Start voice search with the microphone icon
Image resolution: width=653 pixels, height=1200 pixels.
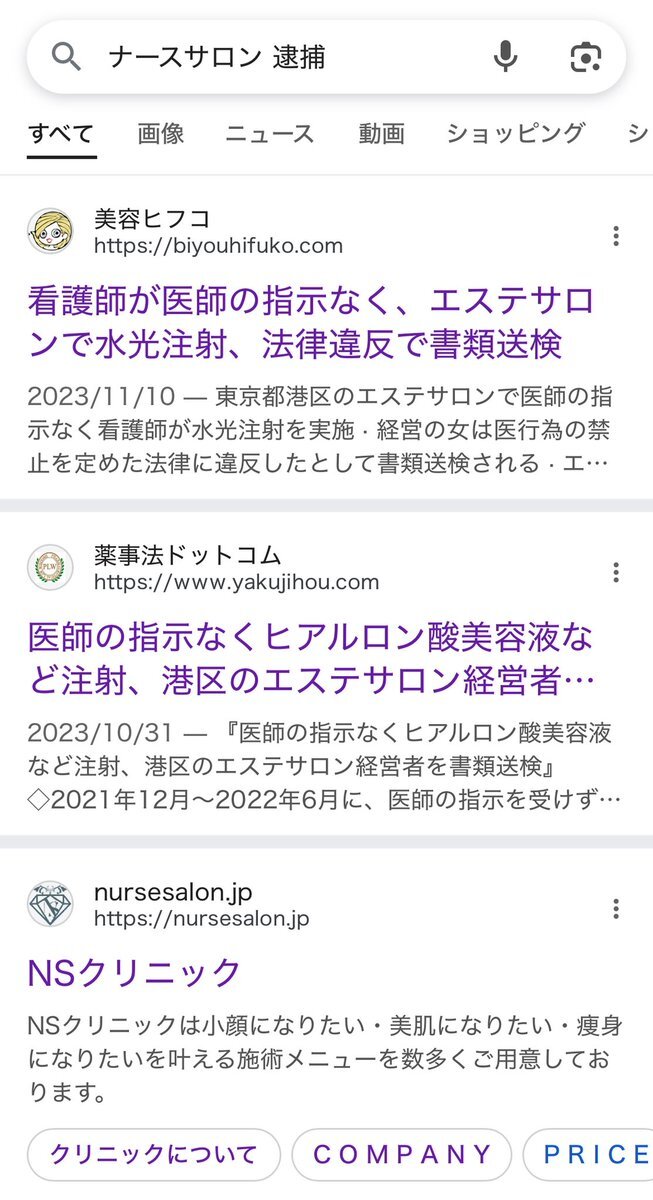506,58
